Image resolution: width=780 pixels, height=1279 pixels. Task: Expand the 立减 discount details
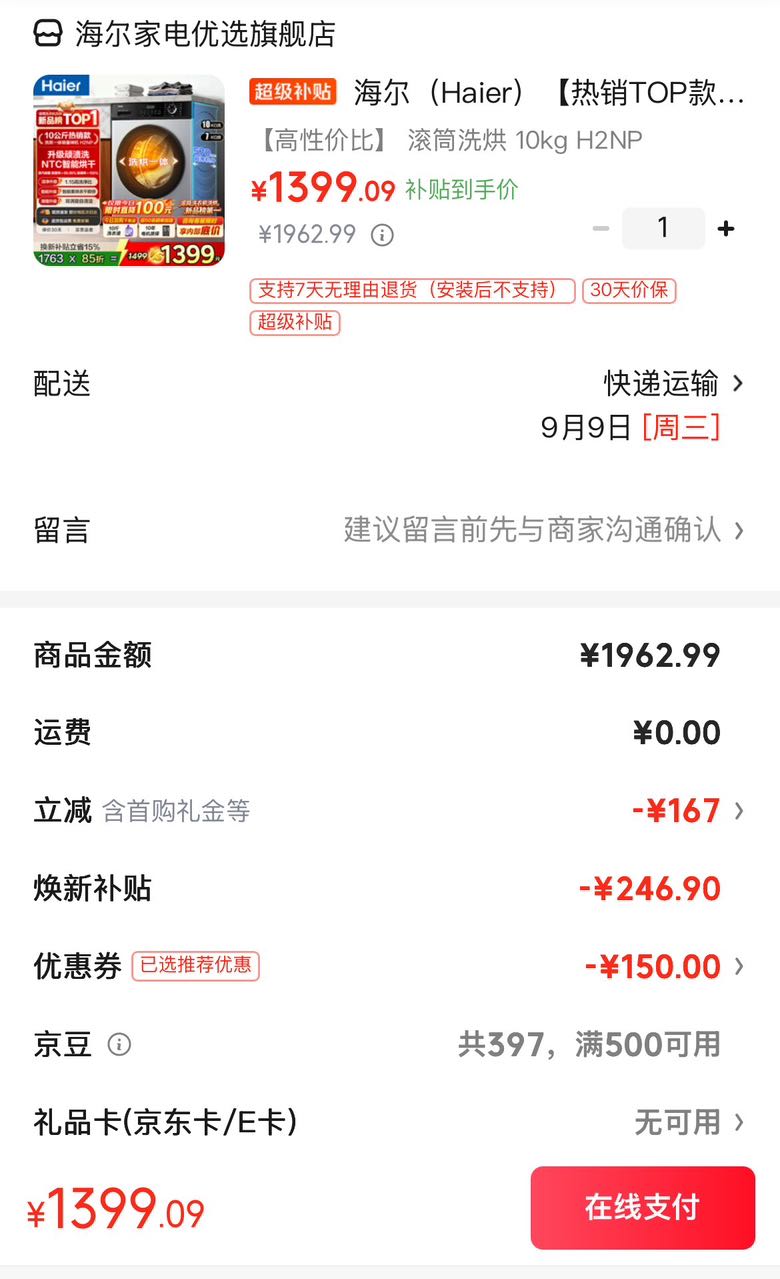390,810
